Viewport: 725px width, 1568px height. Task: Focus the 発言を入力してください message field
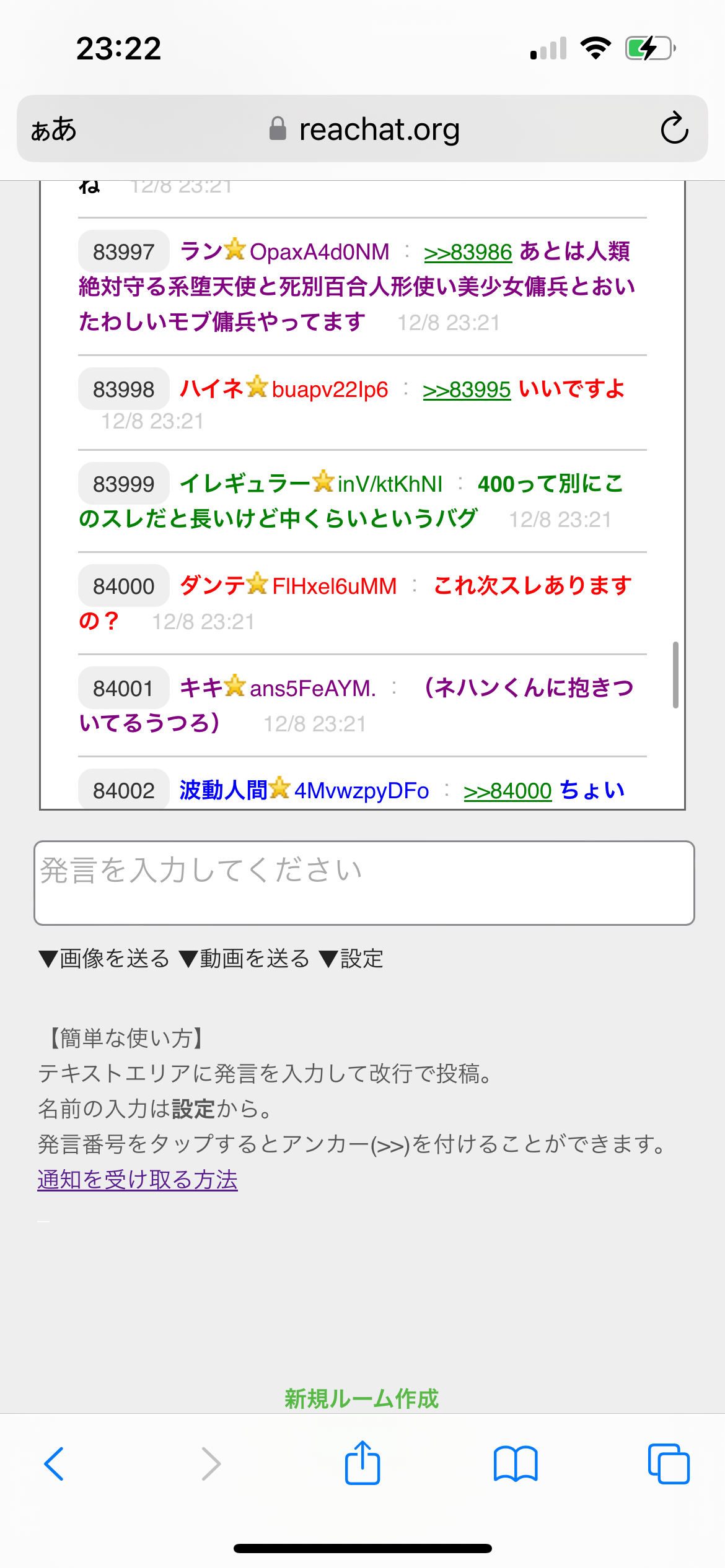364,883
